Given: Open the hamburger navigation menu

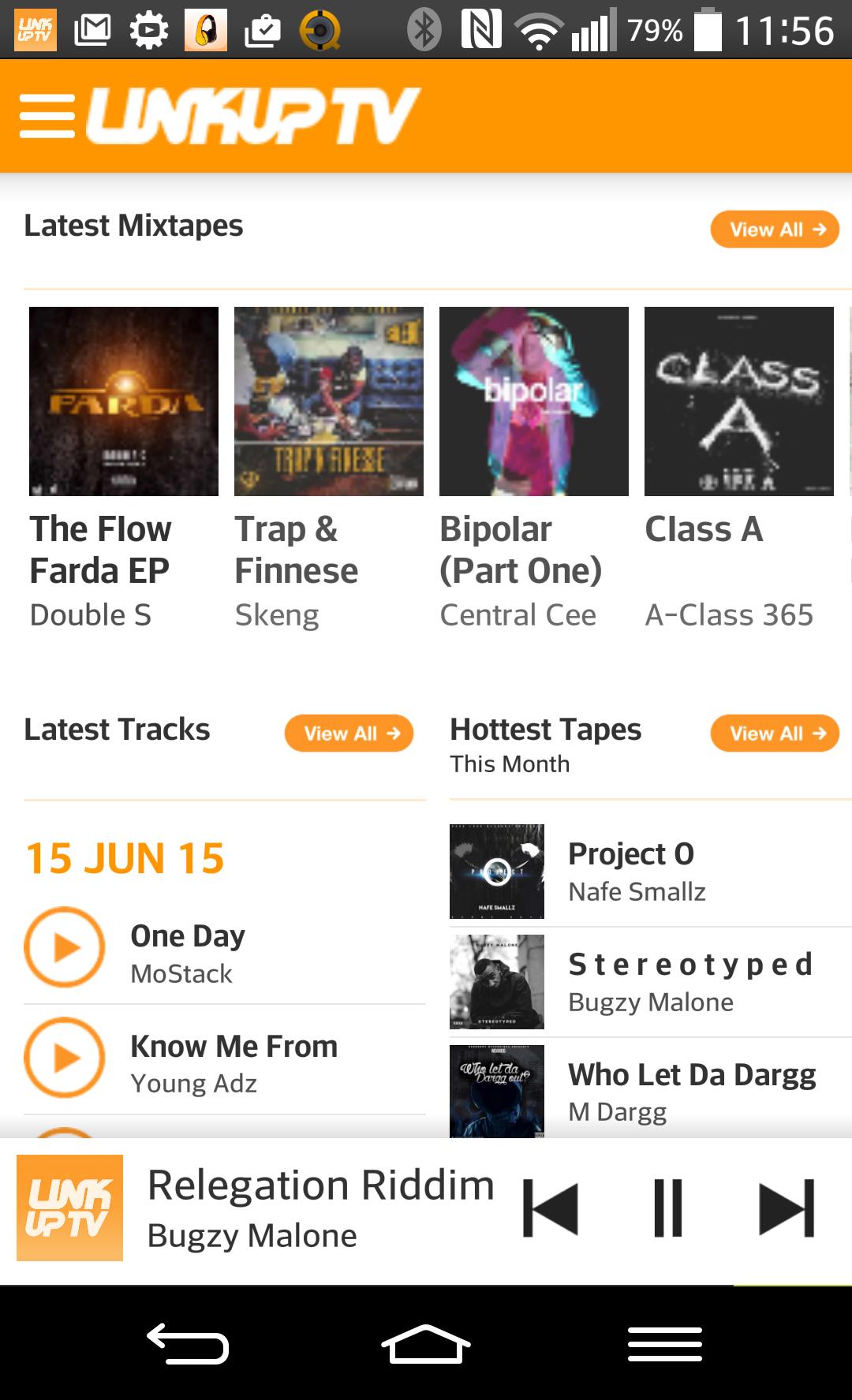Looking at the screenshot, I should [47, 116].
